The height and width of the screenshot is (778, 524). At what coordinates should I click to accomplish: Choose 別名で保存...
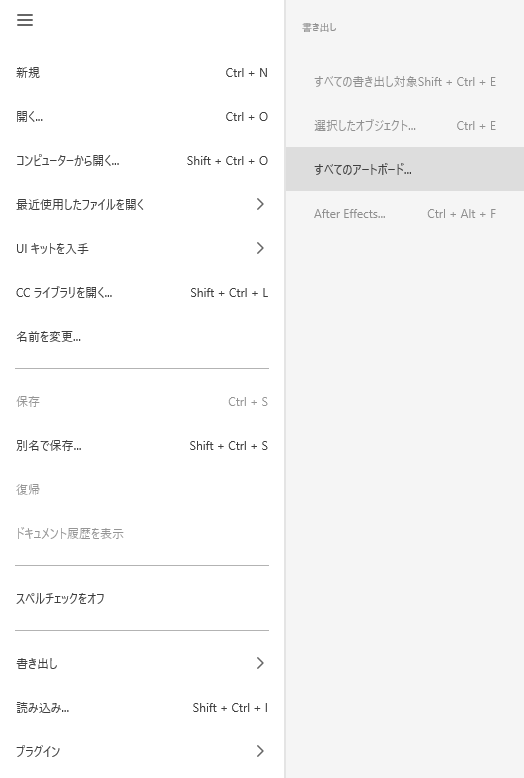(x=142, y=446)
